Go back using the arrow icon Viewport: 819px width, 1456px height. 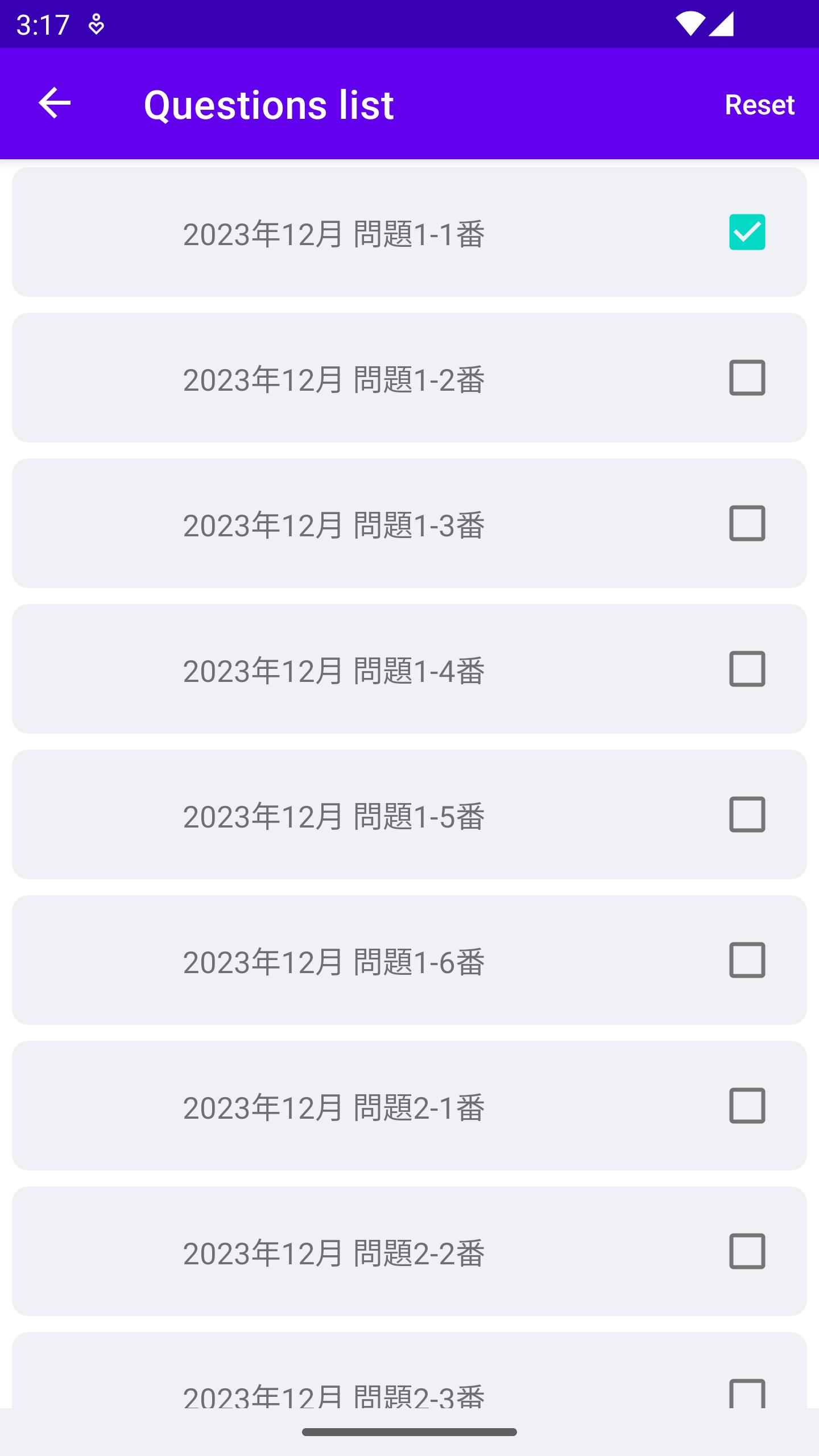coord(55,104)
